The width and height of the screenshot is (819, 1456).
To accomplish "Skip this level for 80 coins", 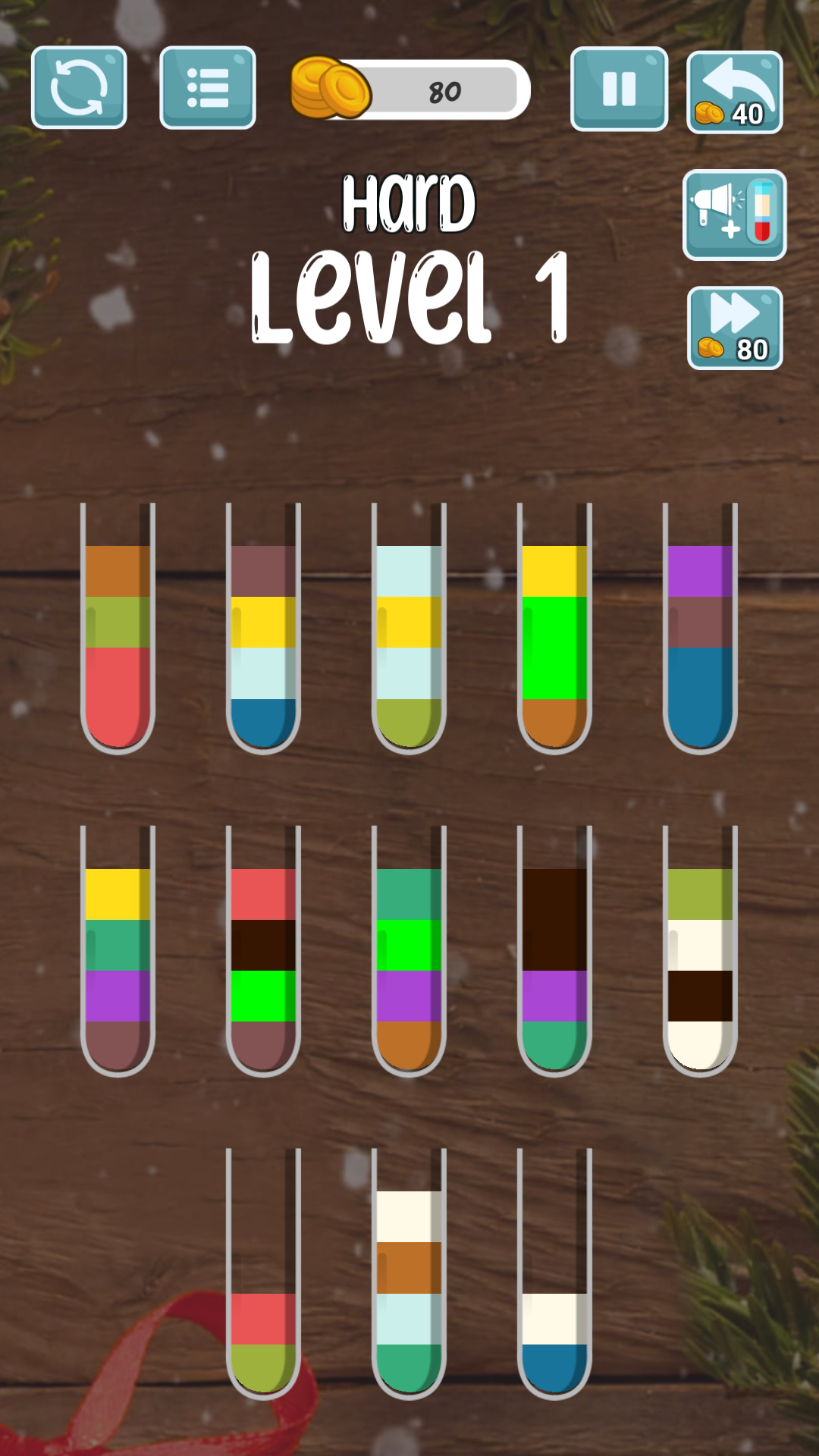I will (735, 328).
